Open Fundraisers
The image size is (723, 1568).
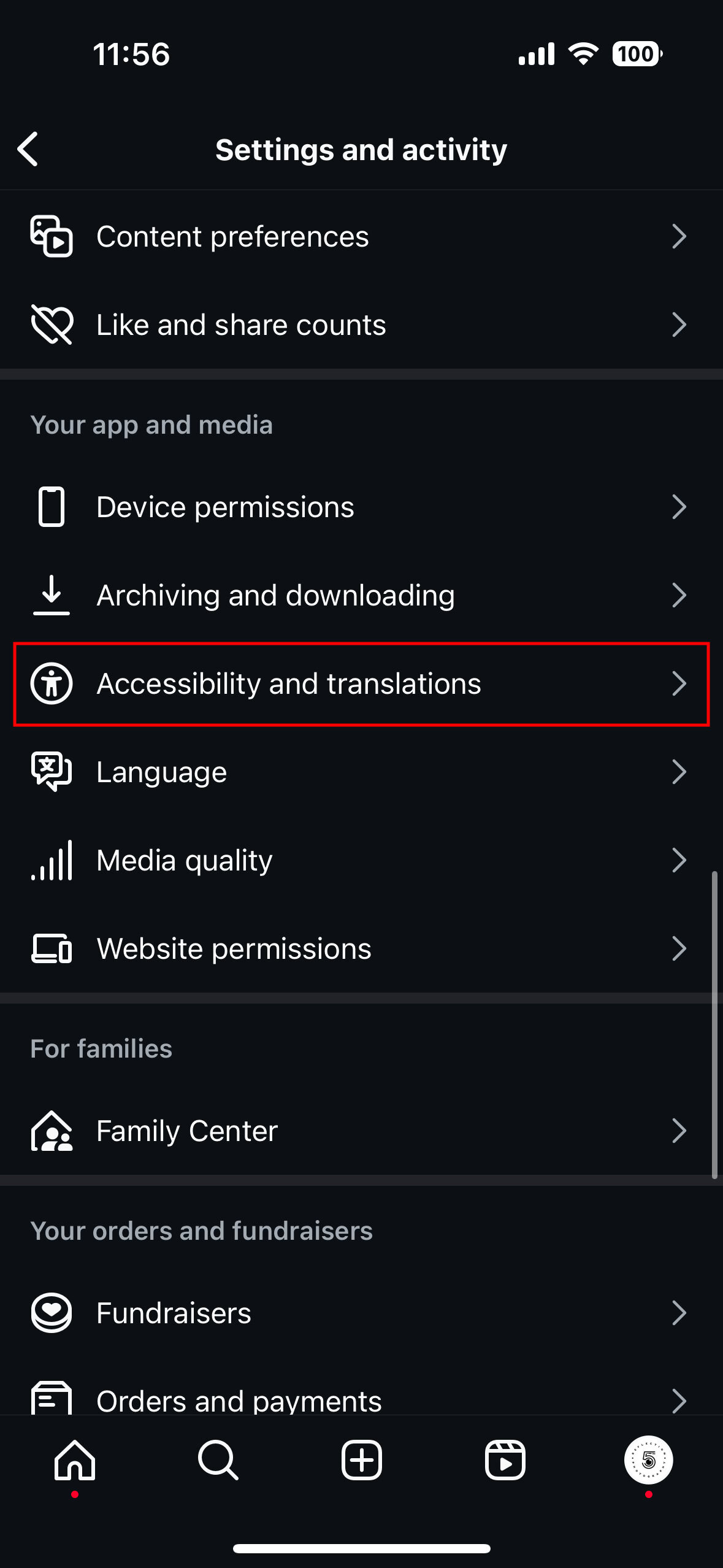point(361,1313)
